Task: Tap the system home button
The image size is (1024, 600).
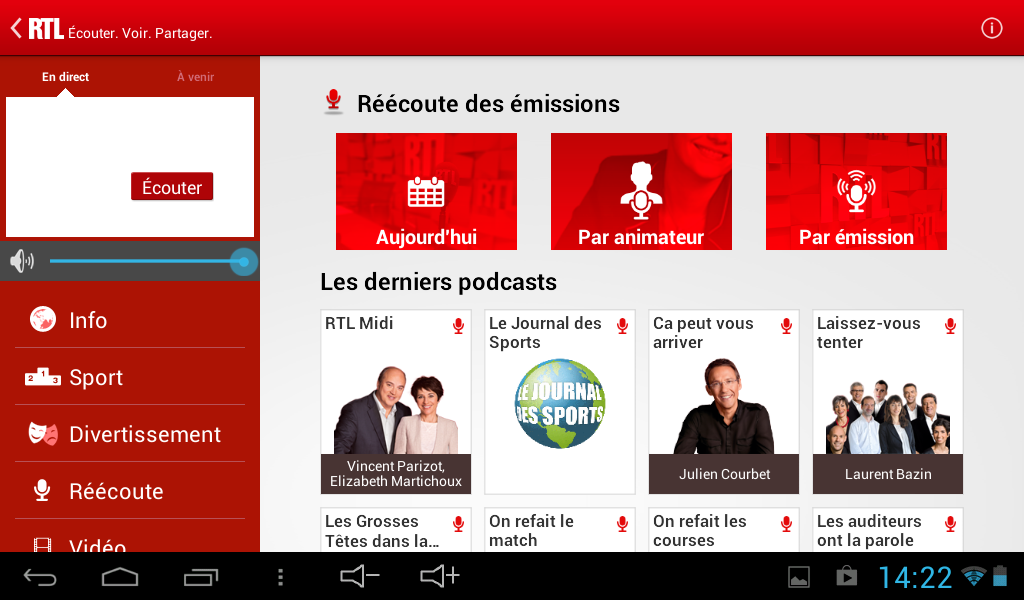Action: pos(120,577)
